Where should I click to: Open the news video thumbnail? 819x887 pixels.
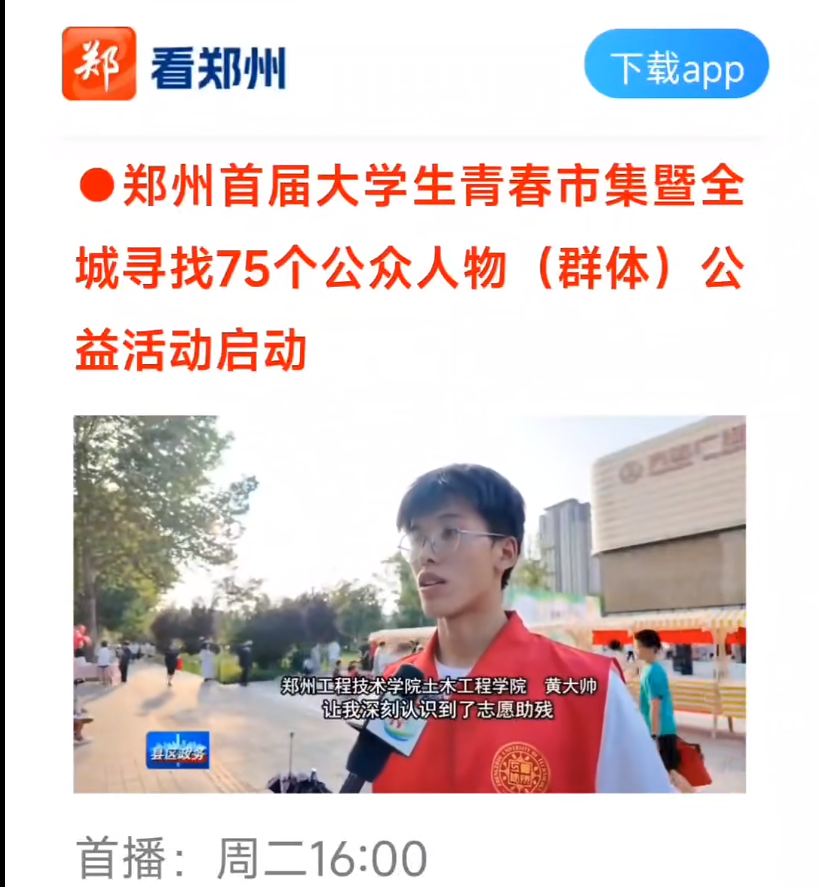409,604
